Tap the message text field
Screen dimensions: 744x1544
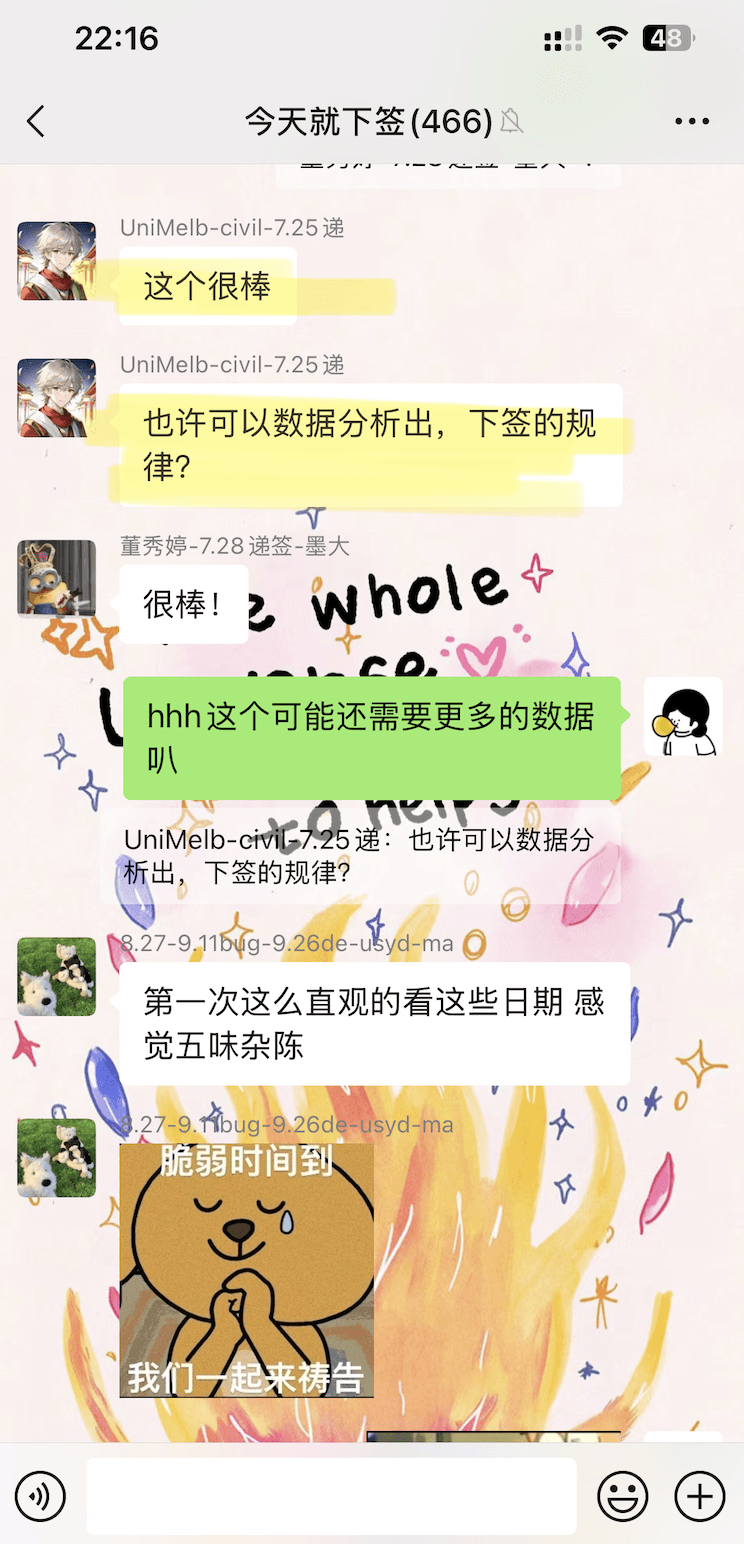(331, 1497)
